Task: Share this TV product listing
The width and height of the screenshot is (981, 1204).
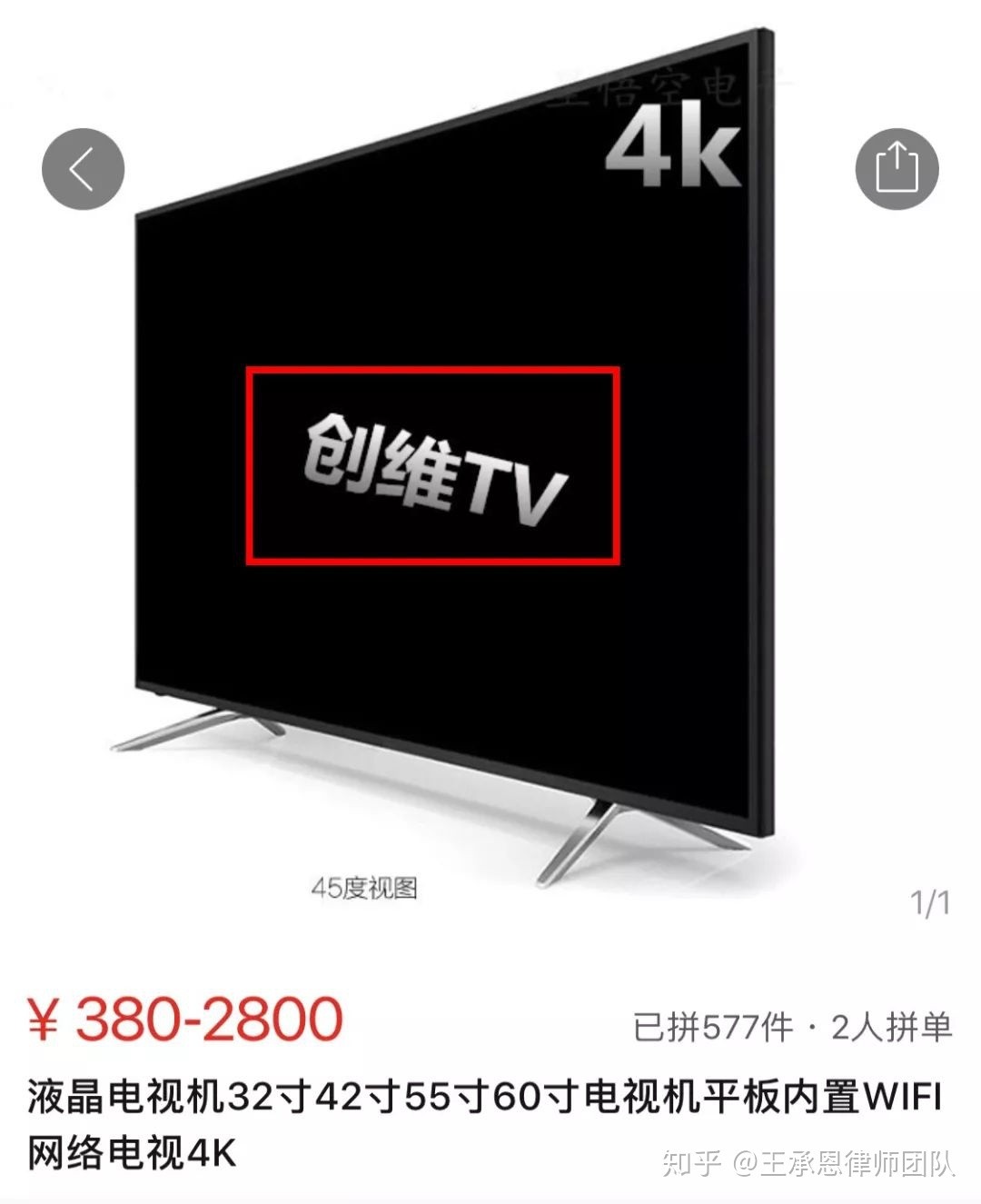Action: click(897, 169)
